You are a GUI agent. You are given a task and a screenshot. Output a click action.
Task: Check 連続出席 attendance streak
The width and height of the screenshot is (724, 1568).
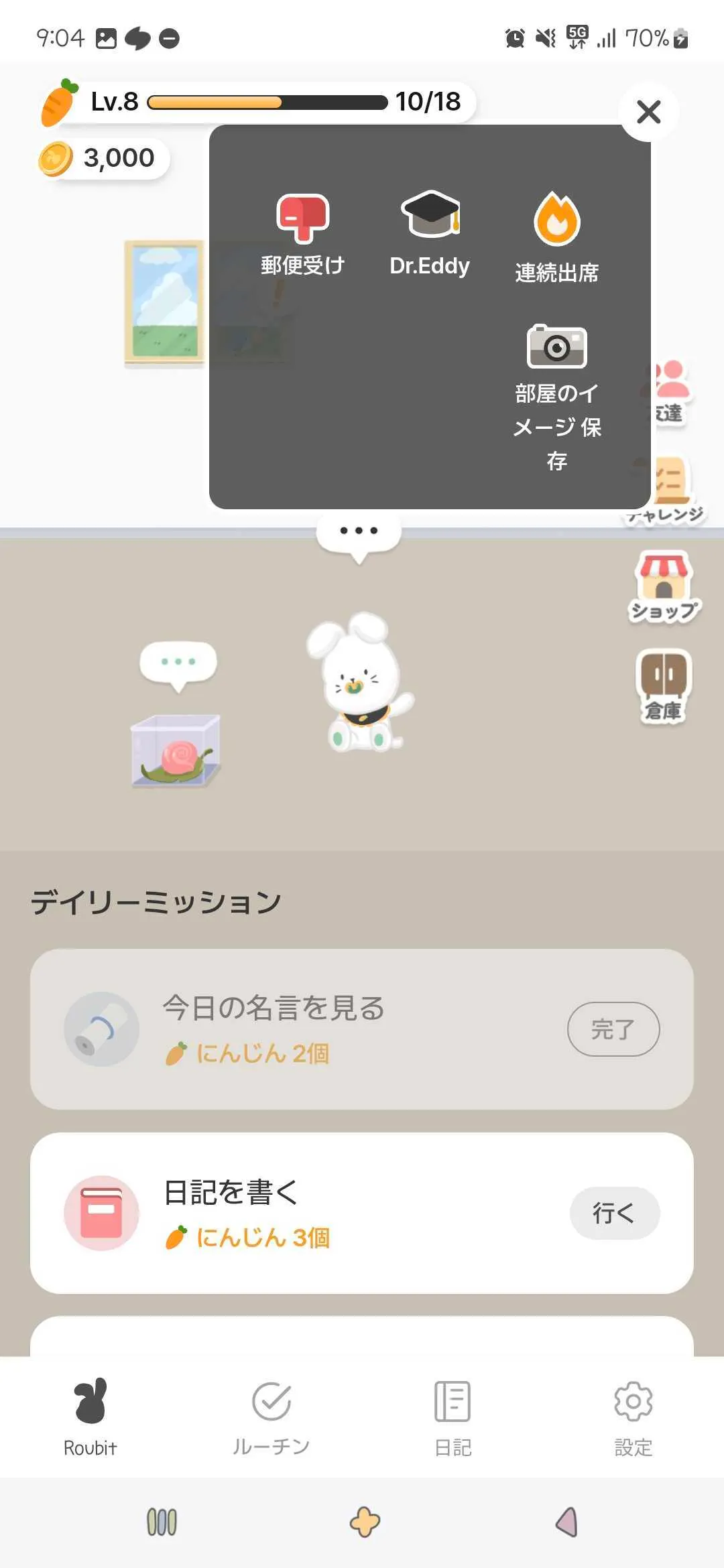click(556, 237)
